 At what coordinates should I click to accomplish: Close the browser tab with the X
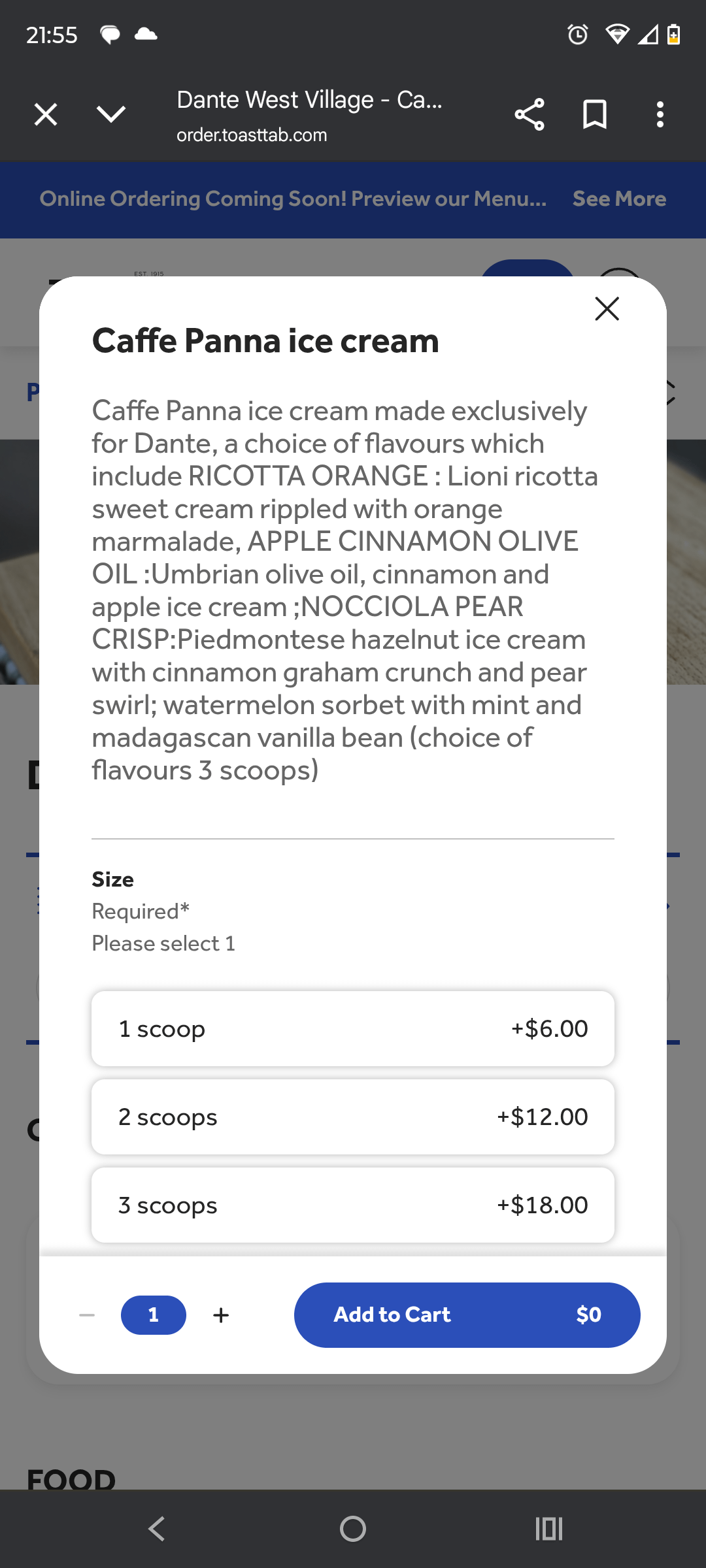click(x=46, y=114)
